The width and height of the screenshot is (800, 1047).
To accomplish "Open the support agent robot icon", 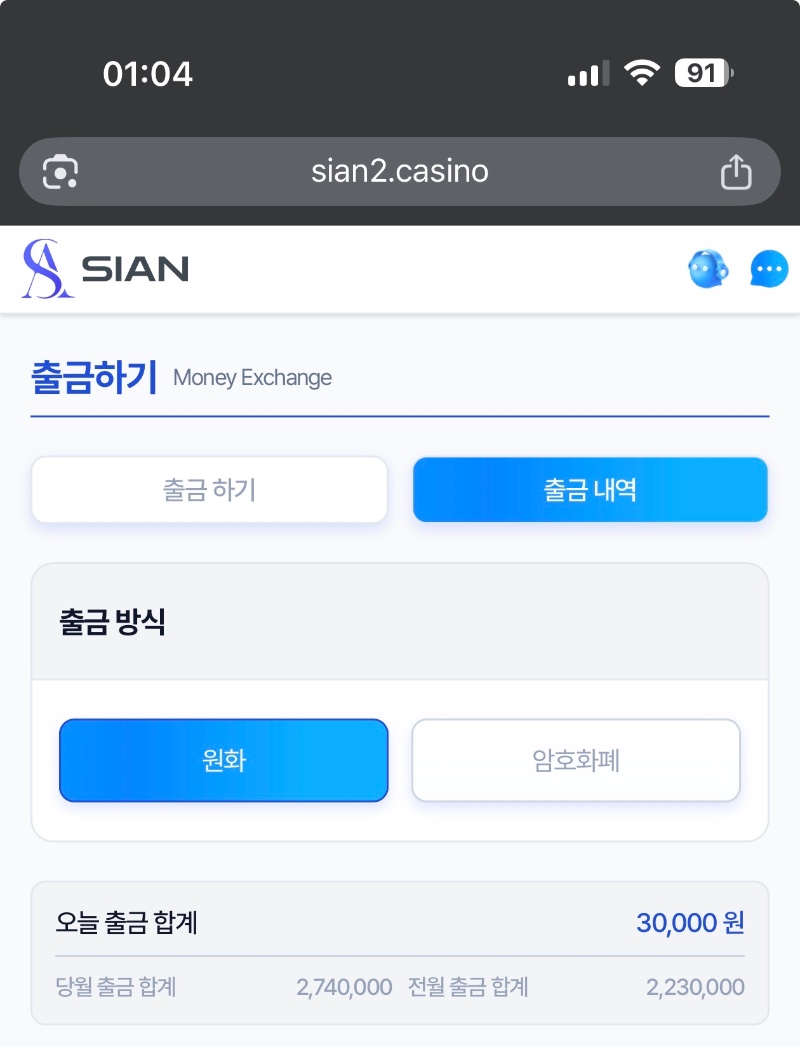I will tap(708, 269).
